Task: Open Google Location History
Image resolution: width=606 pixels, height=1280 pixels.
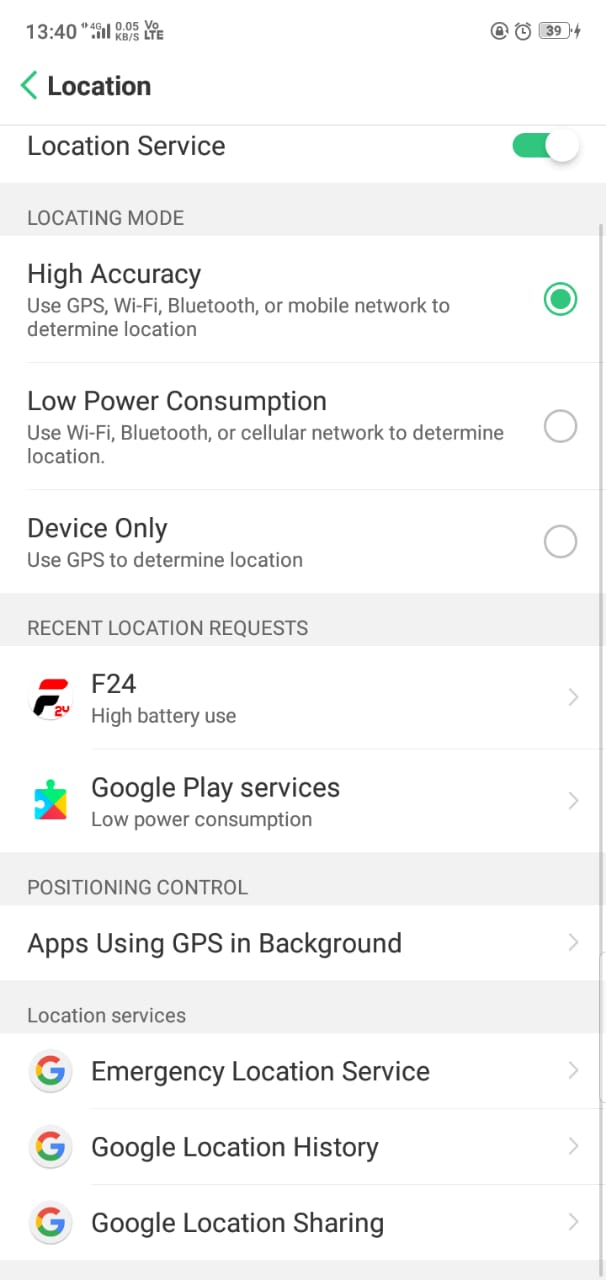Action: pos(303,1147)
